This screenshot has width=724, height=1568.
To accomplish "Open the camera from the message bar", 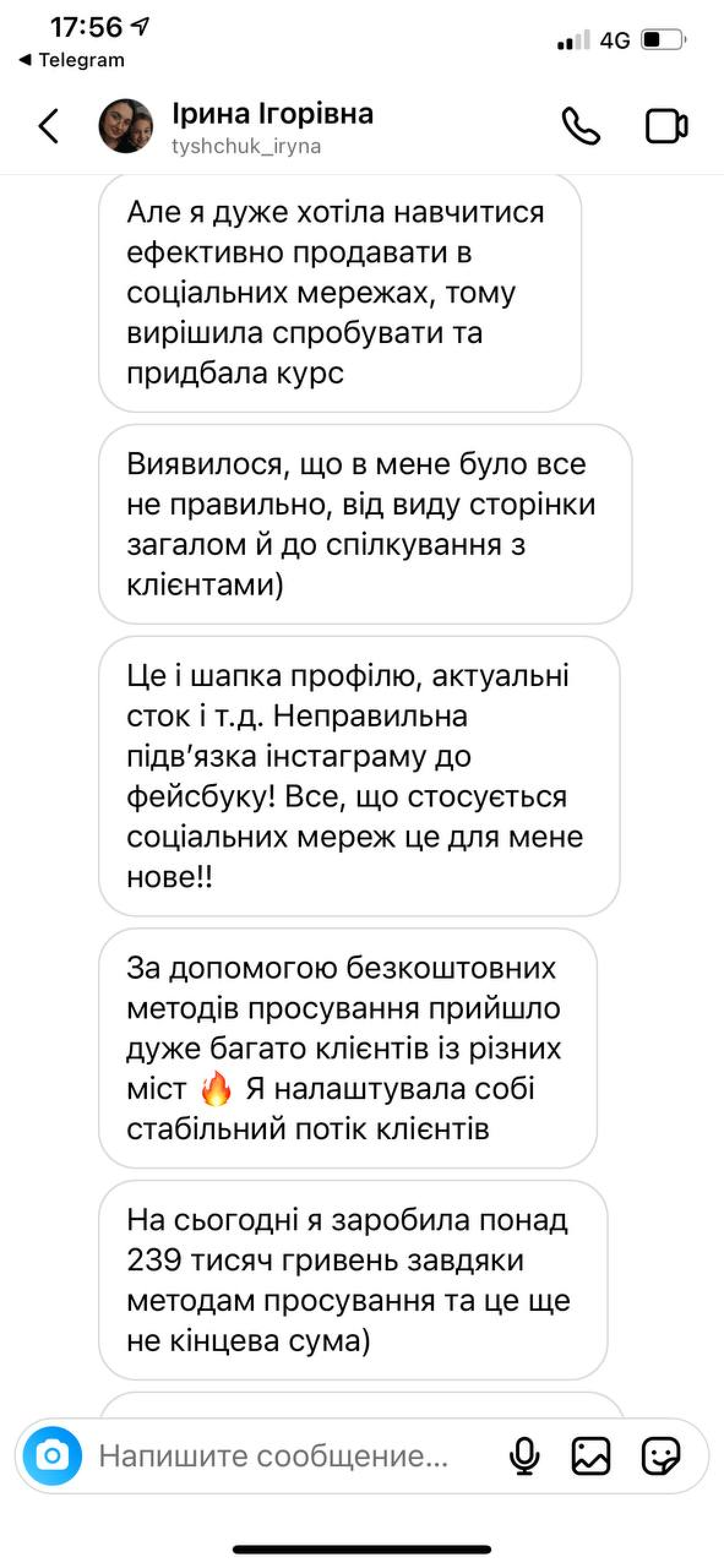I will pyautogui.click(x=53, y=1456).
